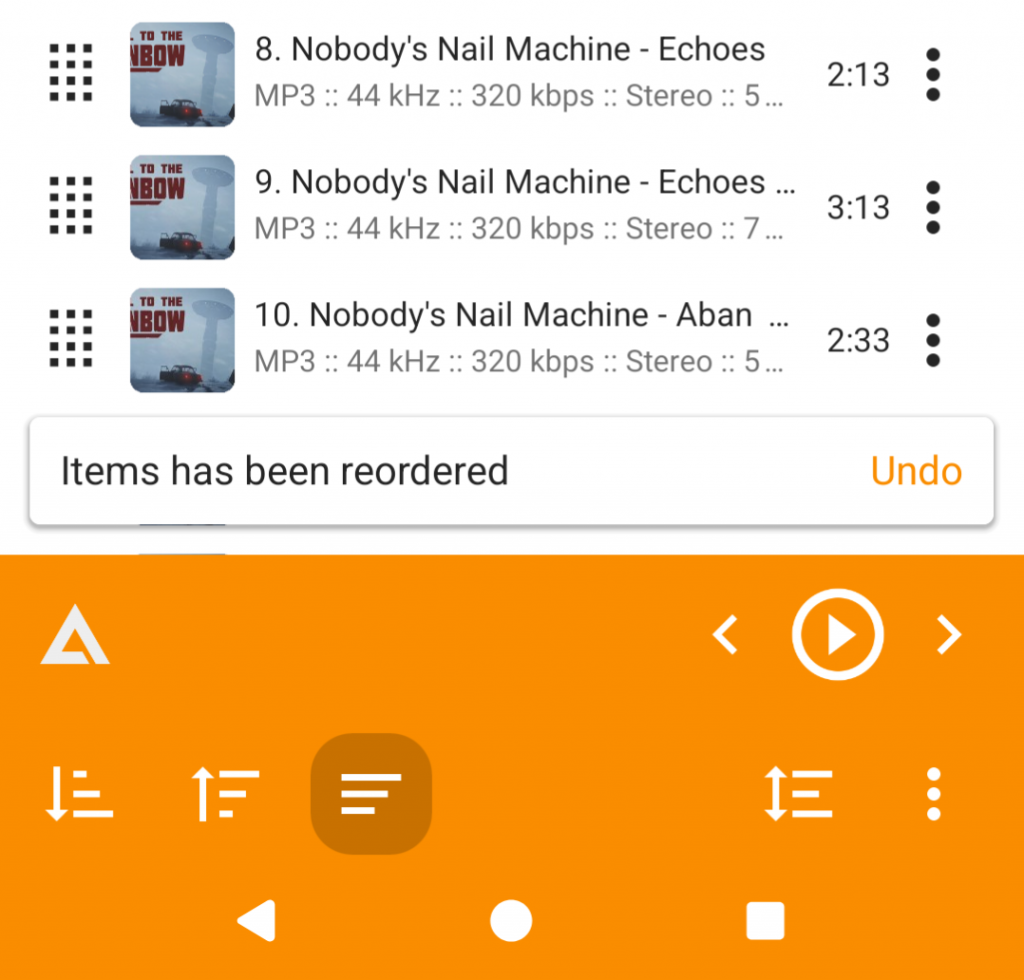Tap the highlighted sort lines button
Screen dimensions: 1024x980
click(x=371, y=794)
